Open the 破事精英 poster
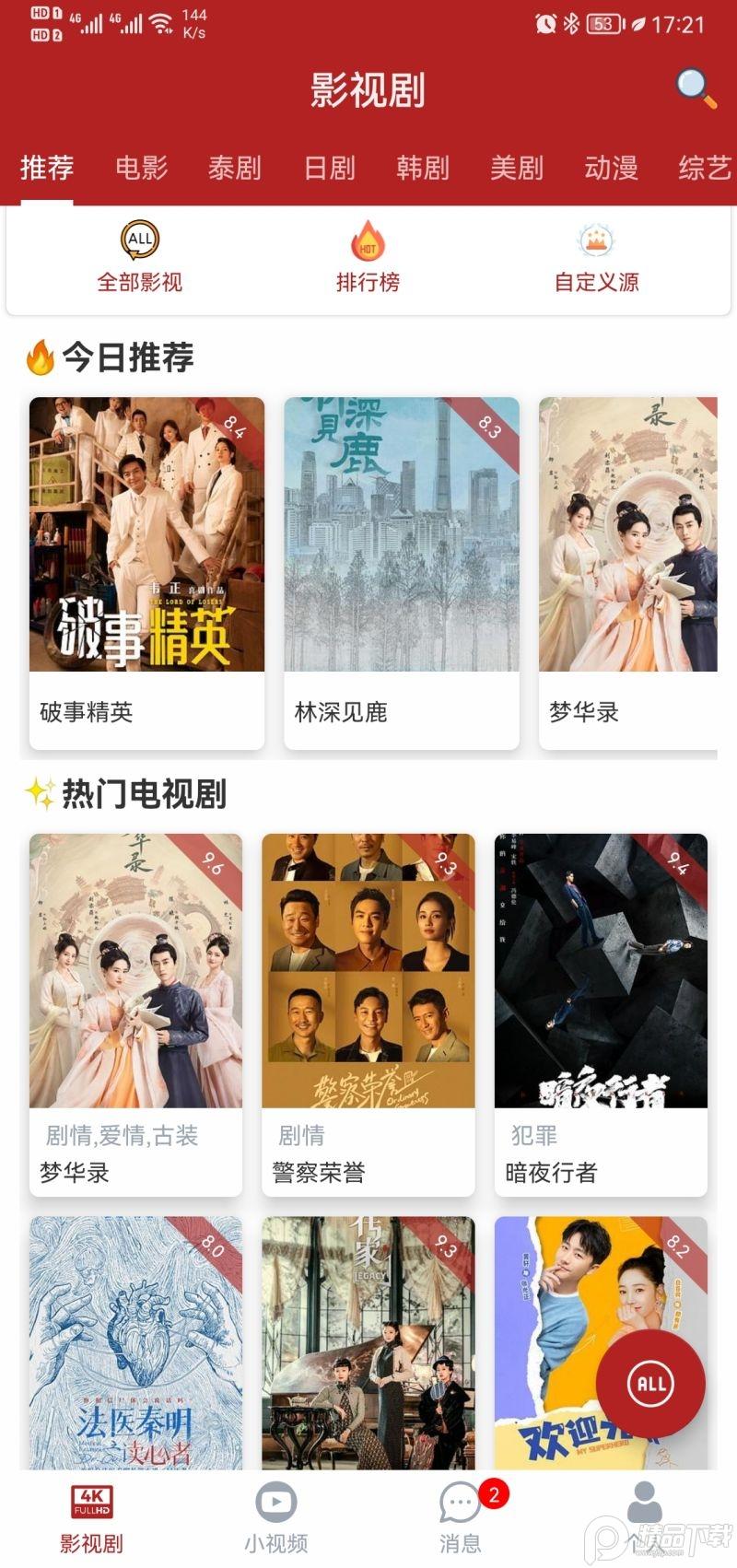Viewport: 737px width, 1568px height. (146, 534)
